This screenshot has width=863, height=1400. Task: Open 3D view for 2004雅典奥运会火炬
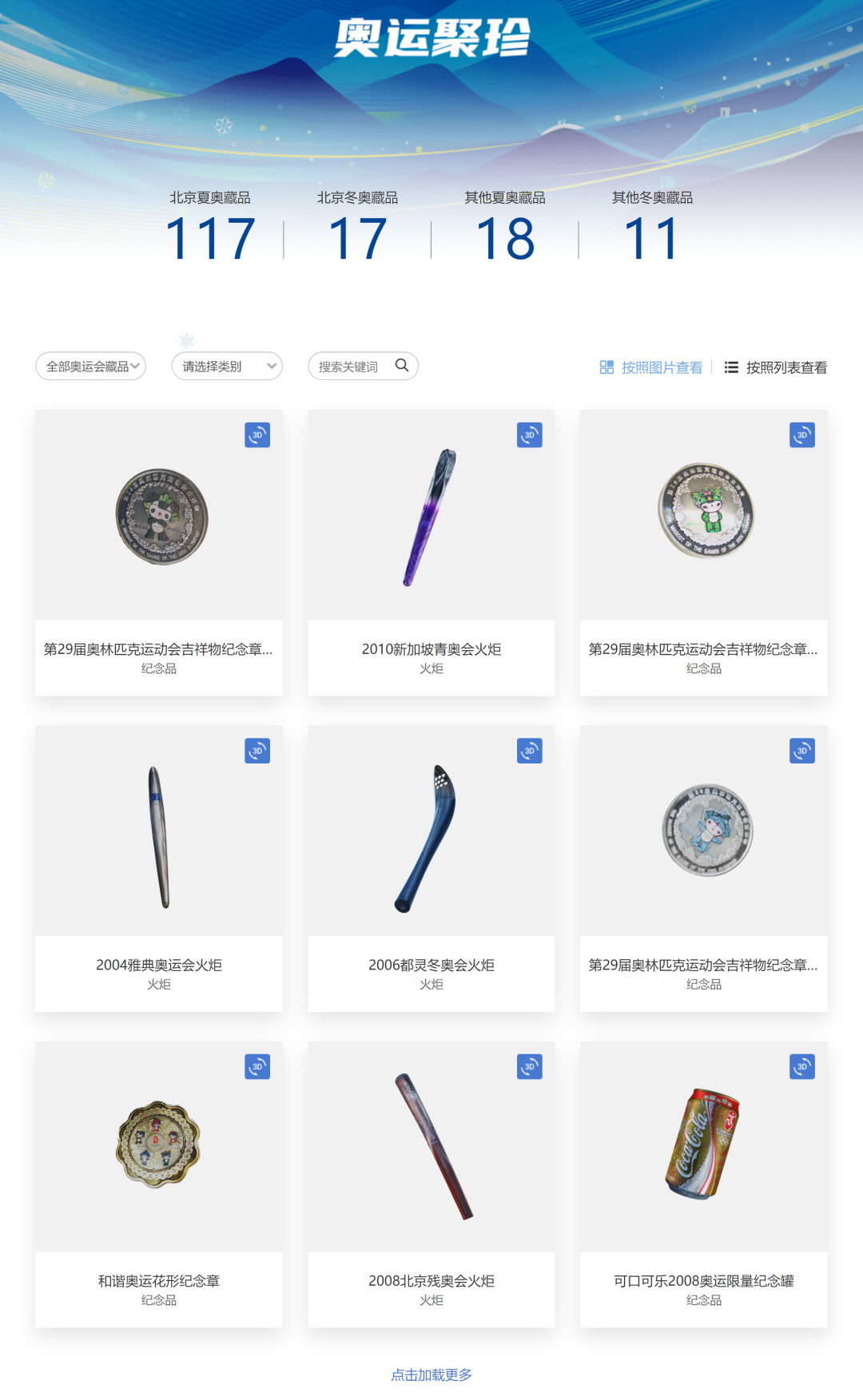pos(257,751)
